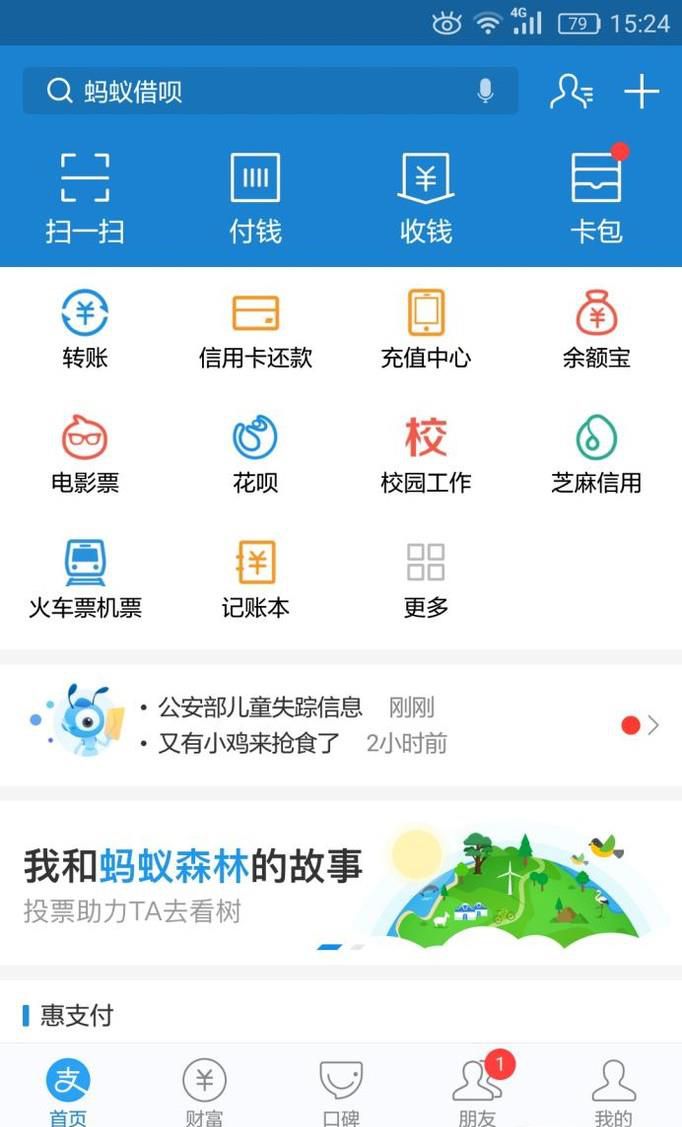Open 付钱 payment code

(x=255, y=198)
